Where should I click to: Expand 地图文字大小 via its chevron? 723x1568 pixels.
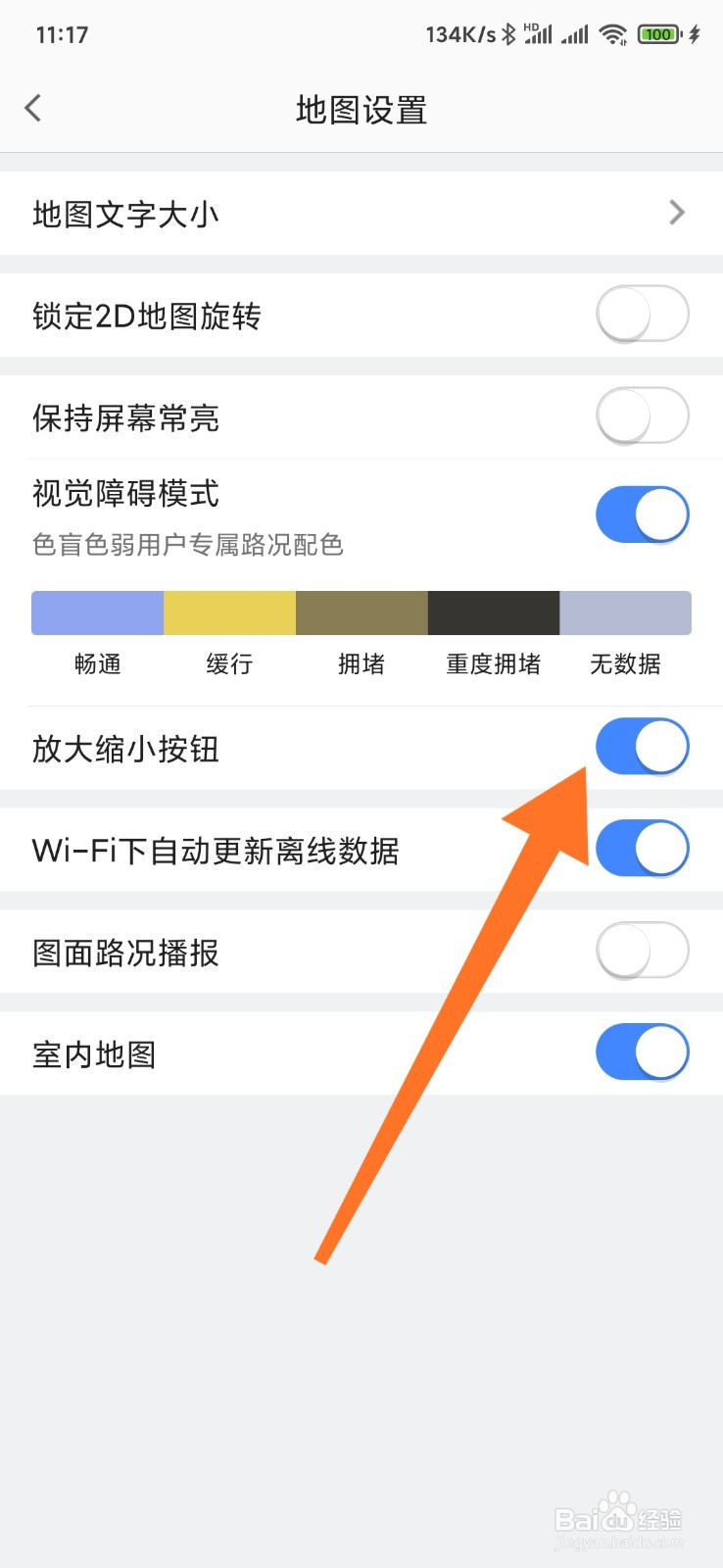tap(676, 213)
